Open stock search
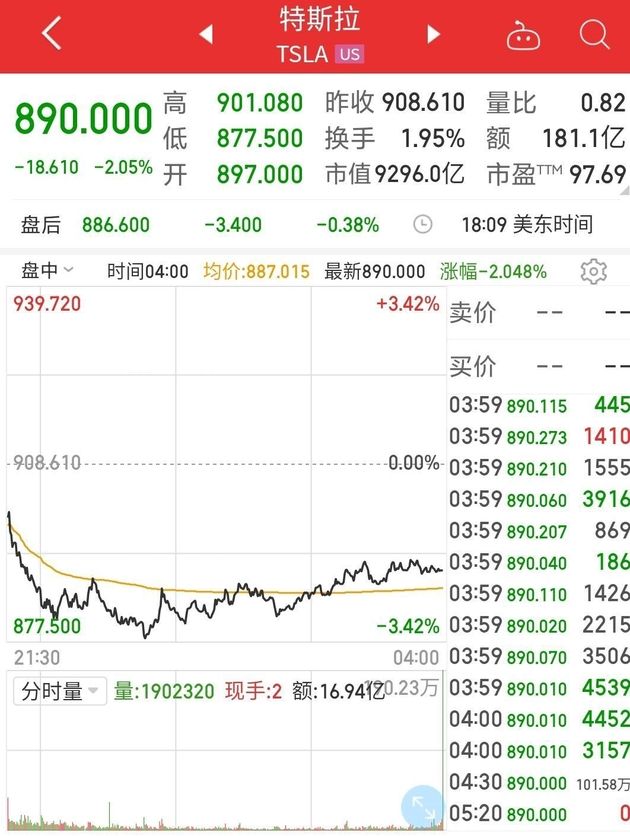Image resolution: width=630 pixels, height=836 pixels. click(594, 35)
